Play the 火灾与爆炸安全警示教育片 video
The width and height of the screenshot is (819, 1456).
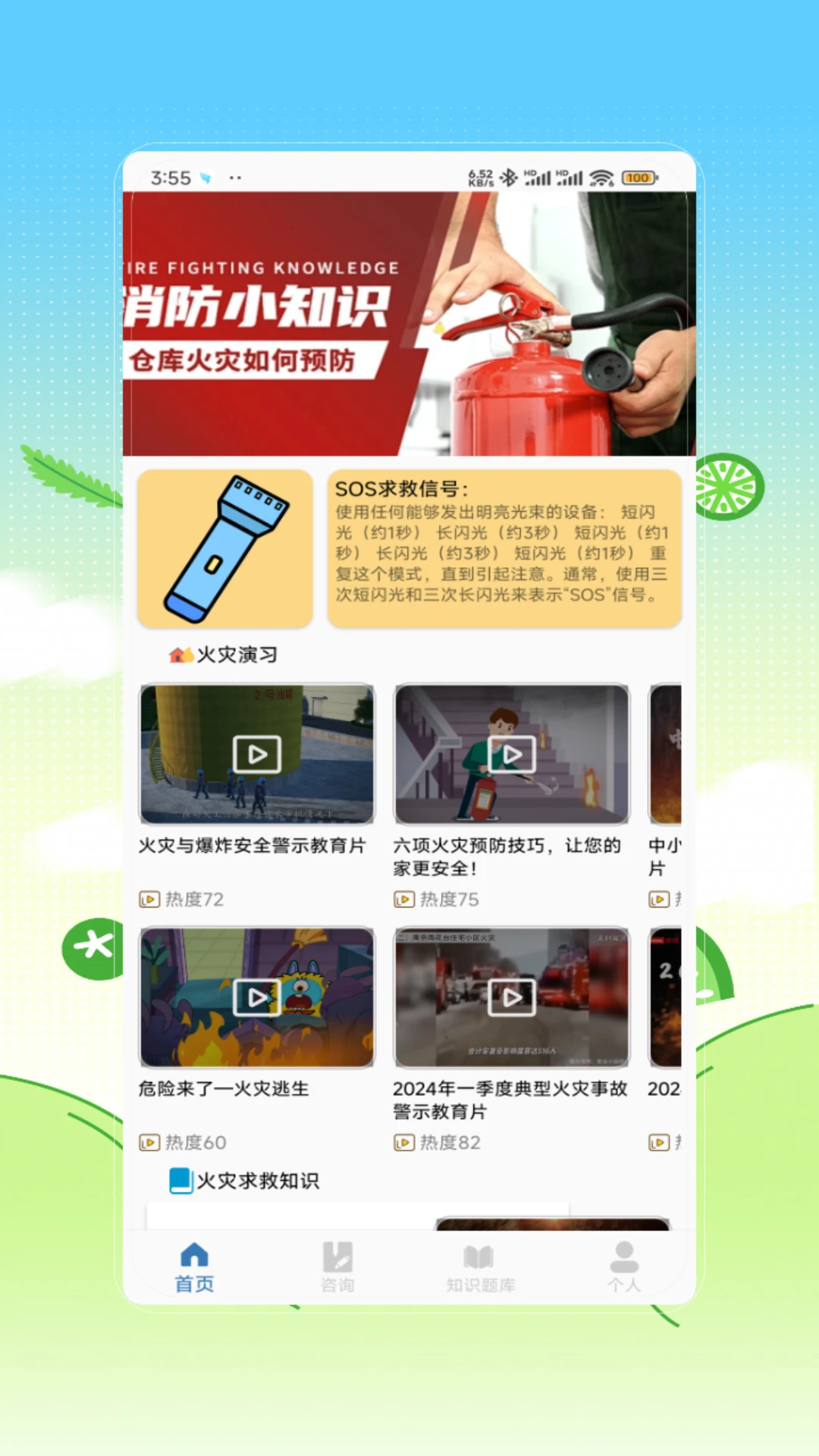point(256,754)
